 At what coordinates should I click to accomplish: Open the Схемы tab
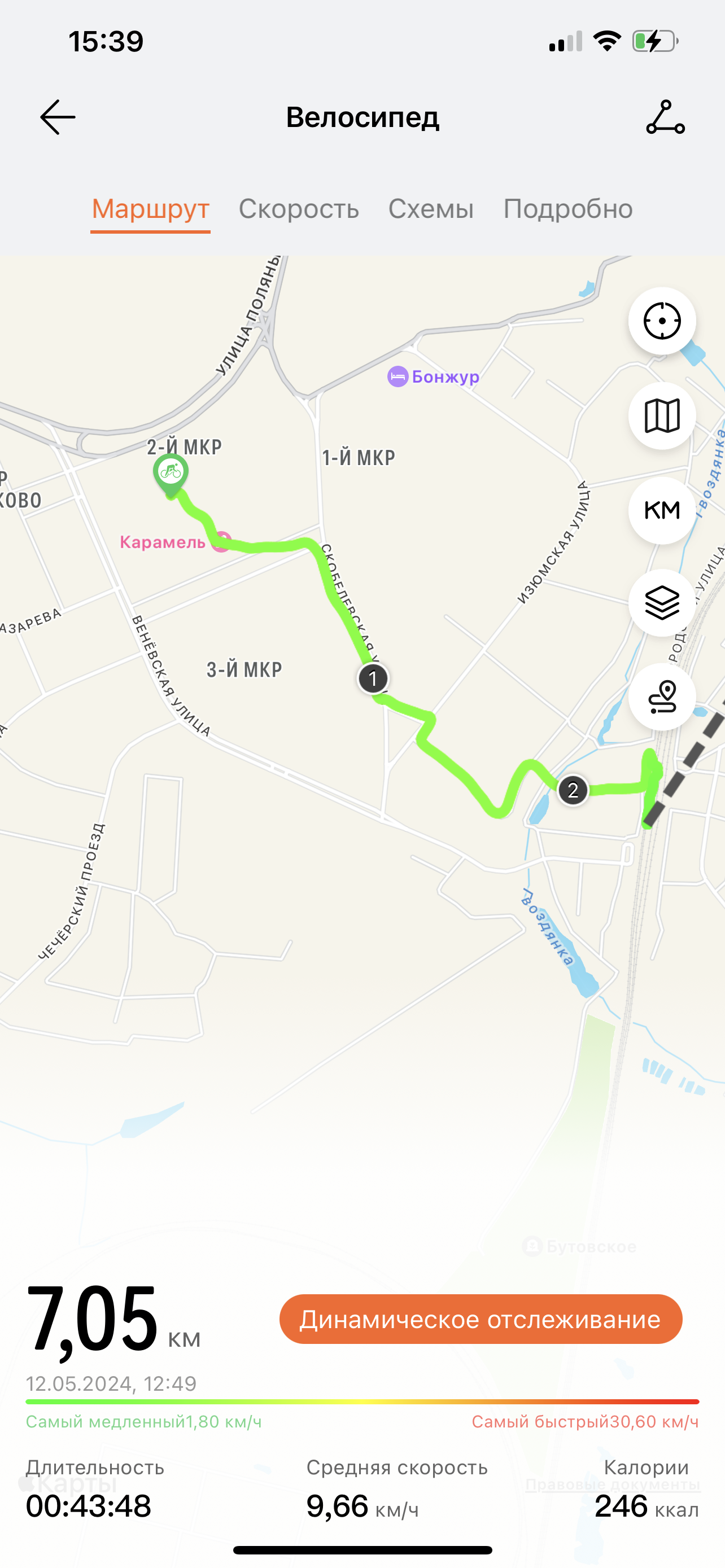pos(430,209)
